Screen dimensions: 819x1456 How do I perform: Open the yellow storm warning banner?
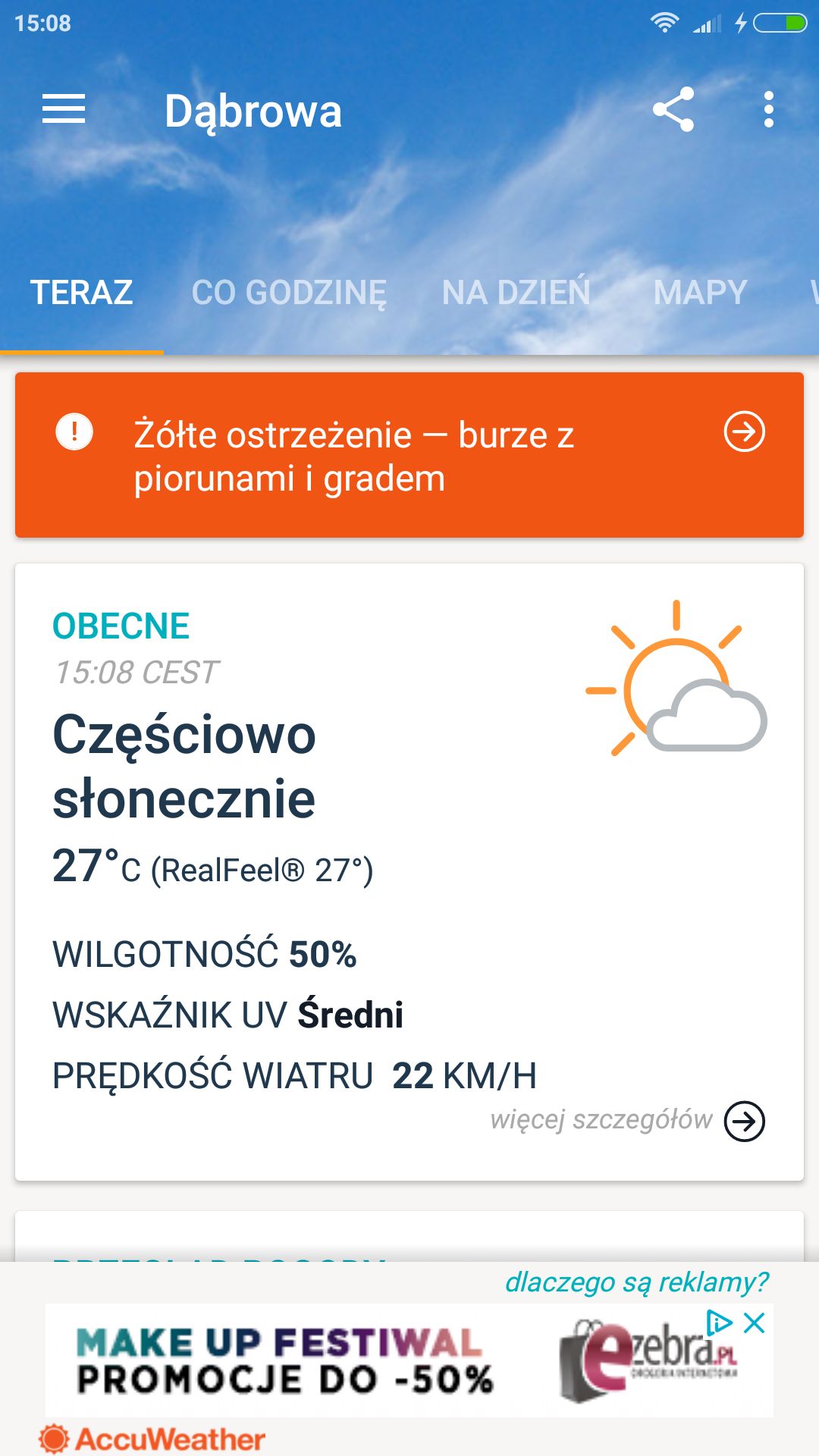[x=409, y=455]
